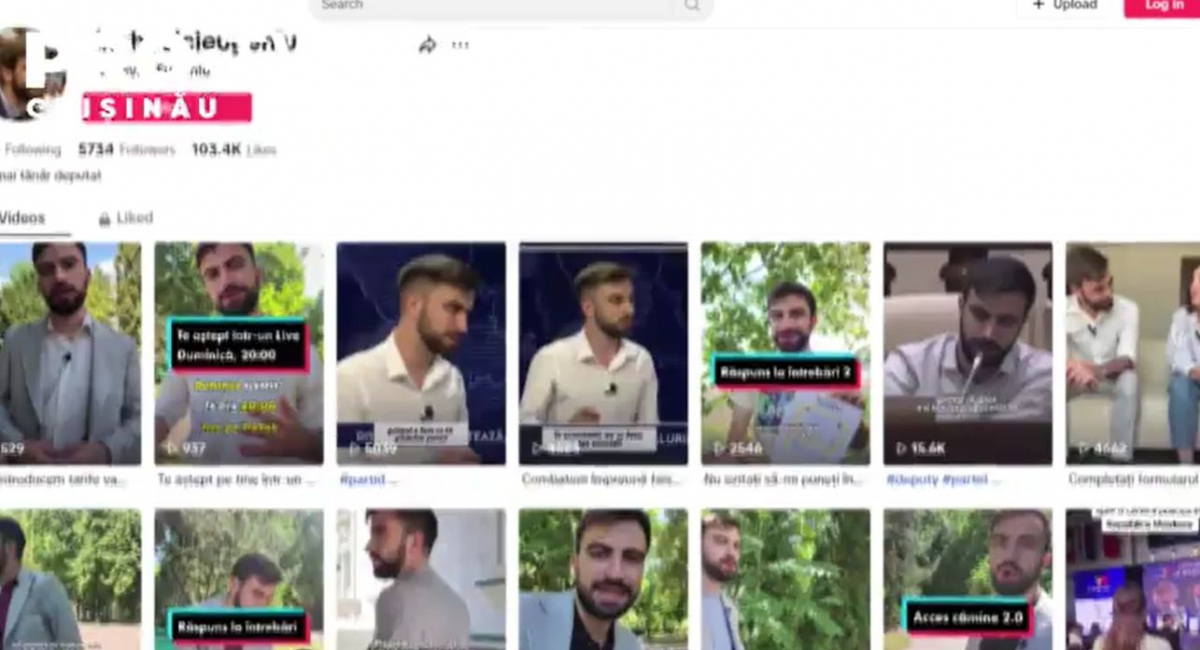
Task: Select the Videos tab
Action: coord(23,218)
